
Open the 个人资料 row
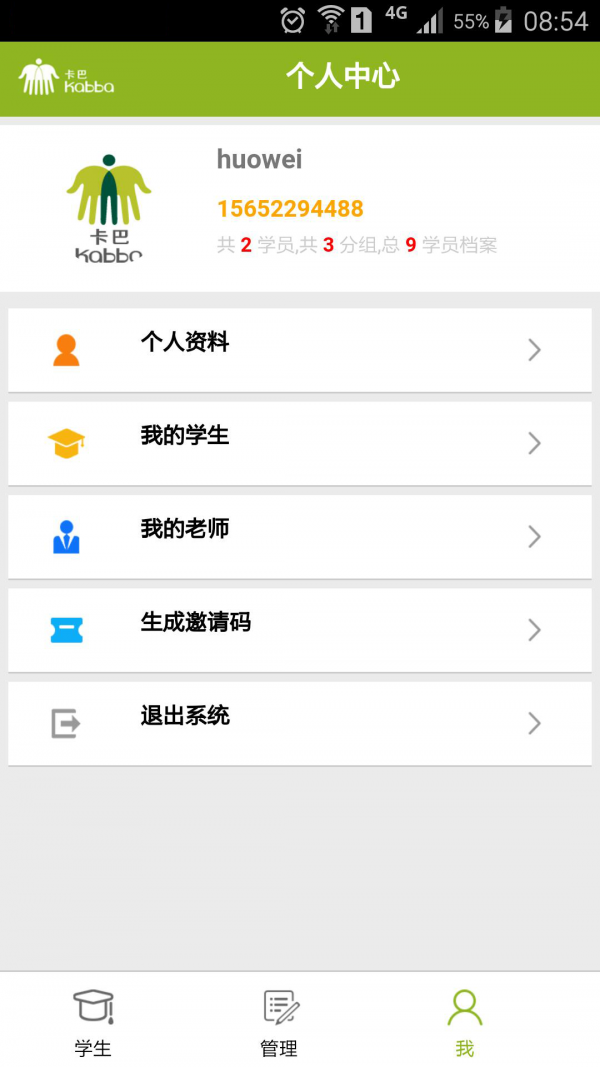click(299, 350)
